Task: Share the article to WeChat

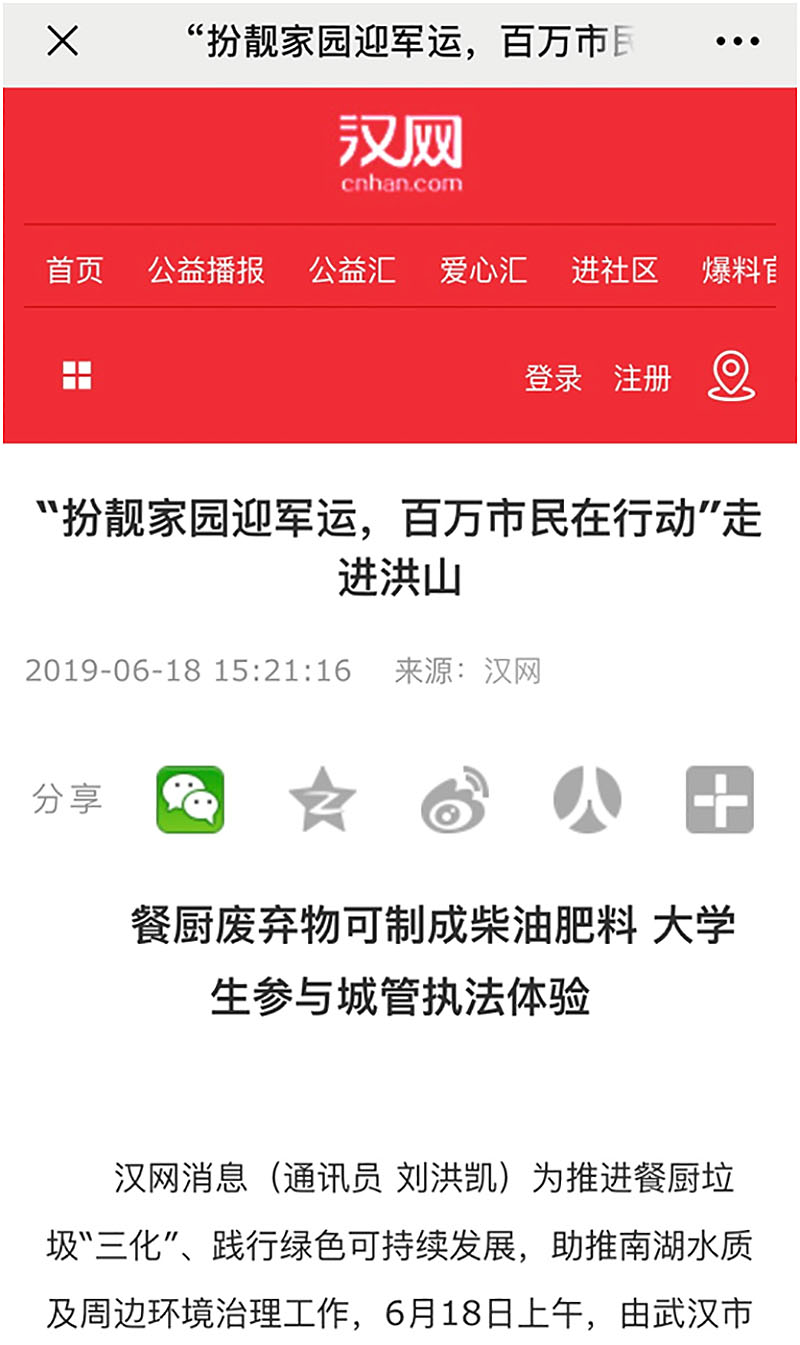Action: pyautogui.click(x=190, y=800)
